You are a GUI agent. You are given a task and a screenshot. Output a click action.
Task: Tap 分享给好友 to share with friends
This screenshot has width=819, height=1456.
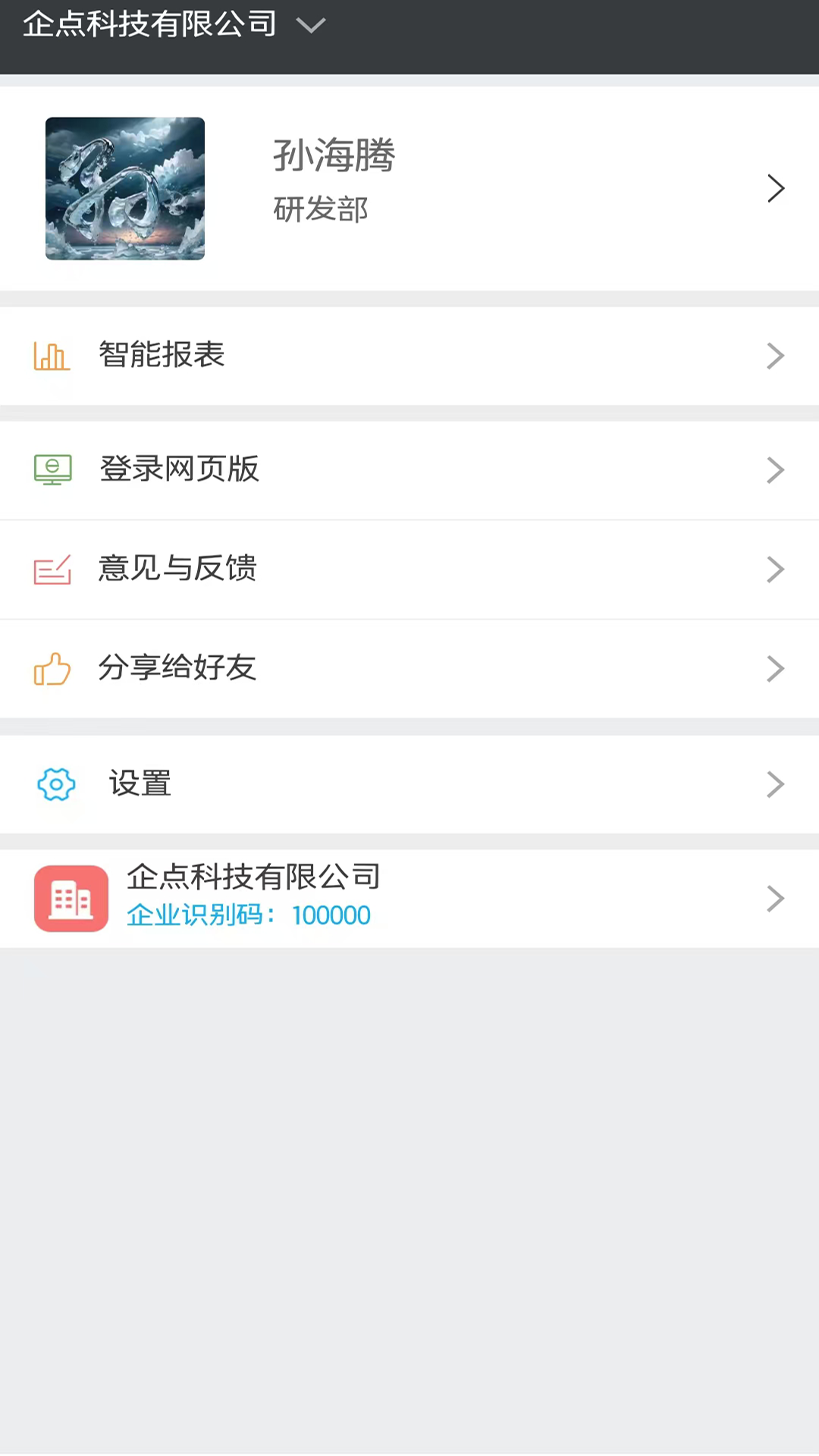point(409,669)
